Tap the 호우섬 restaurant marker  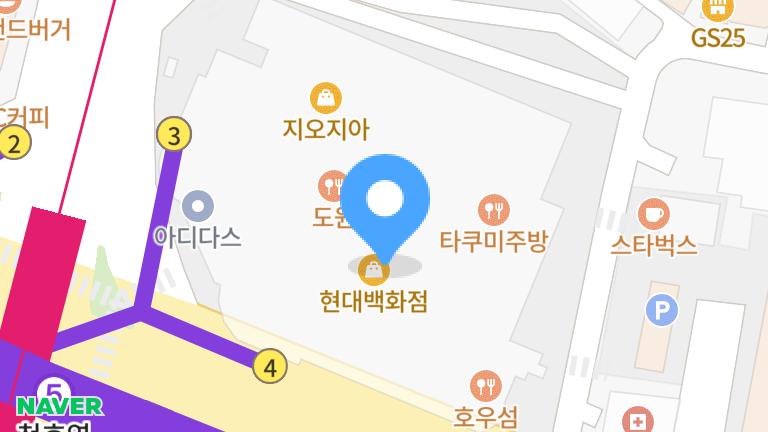(486, 386)
